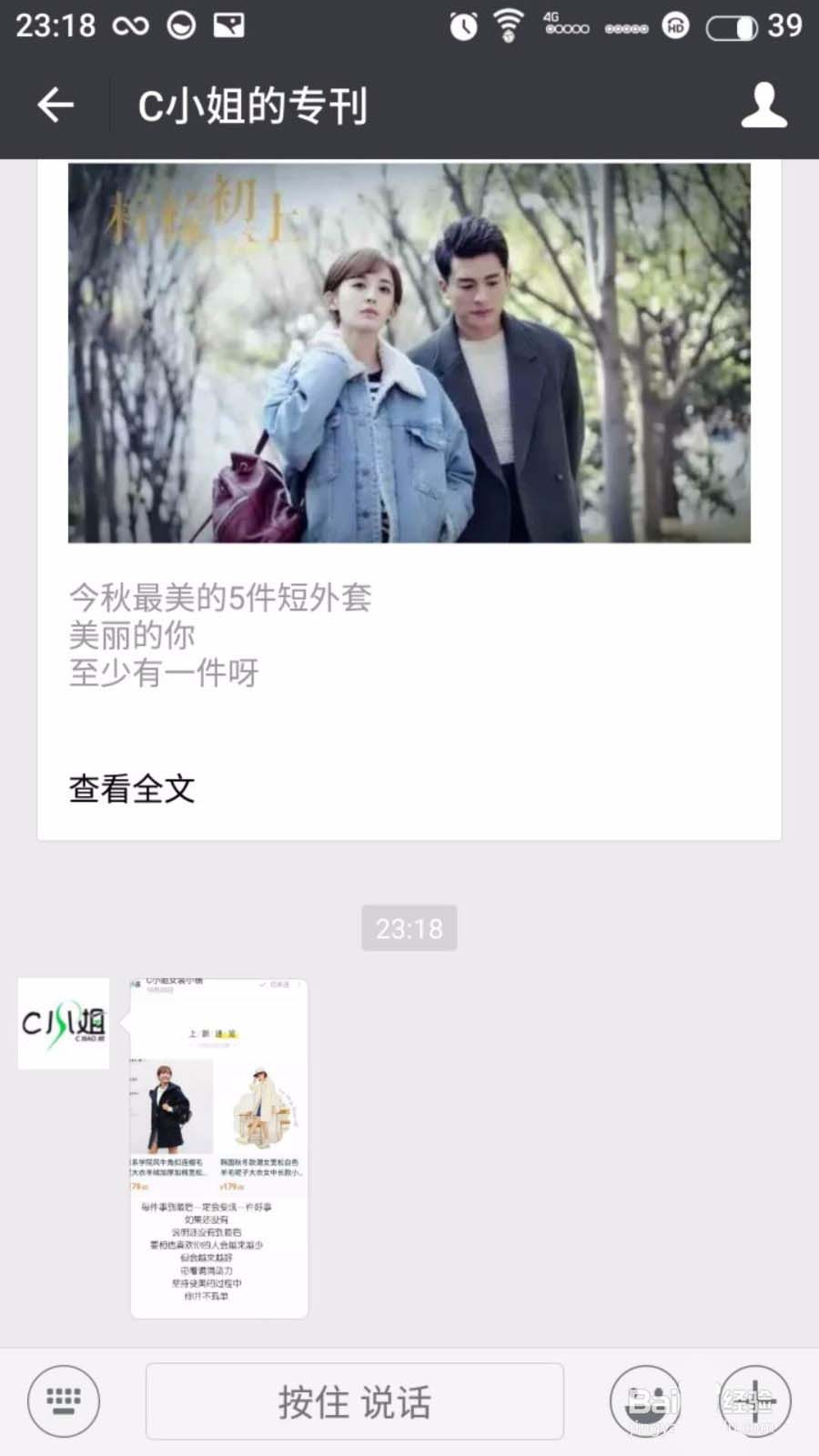This screenshot has width=819, height=1456.
Task: Go back from C小姐的专刊
Action: coord(55,106)
